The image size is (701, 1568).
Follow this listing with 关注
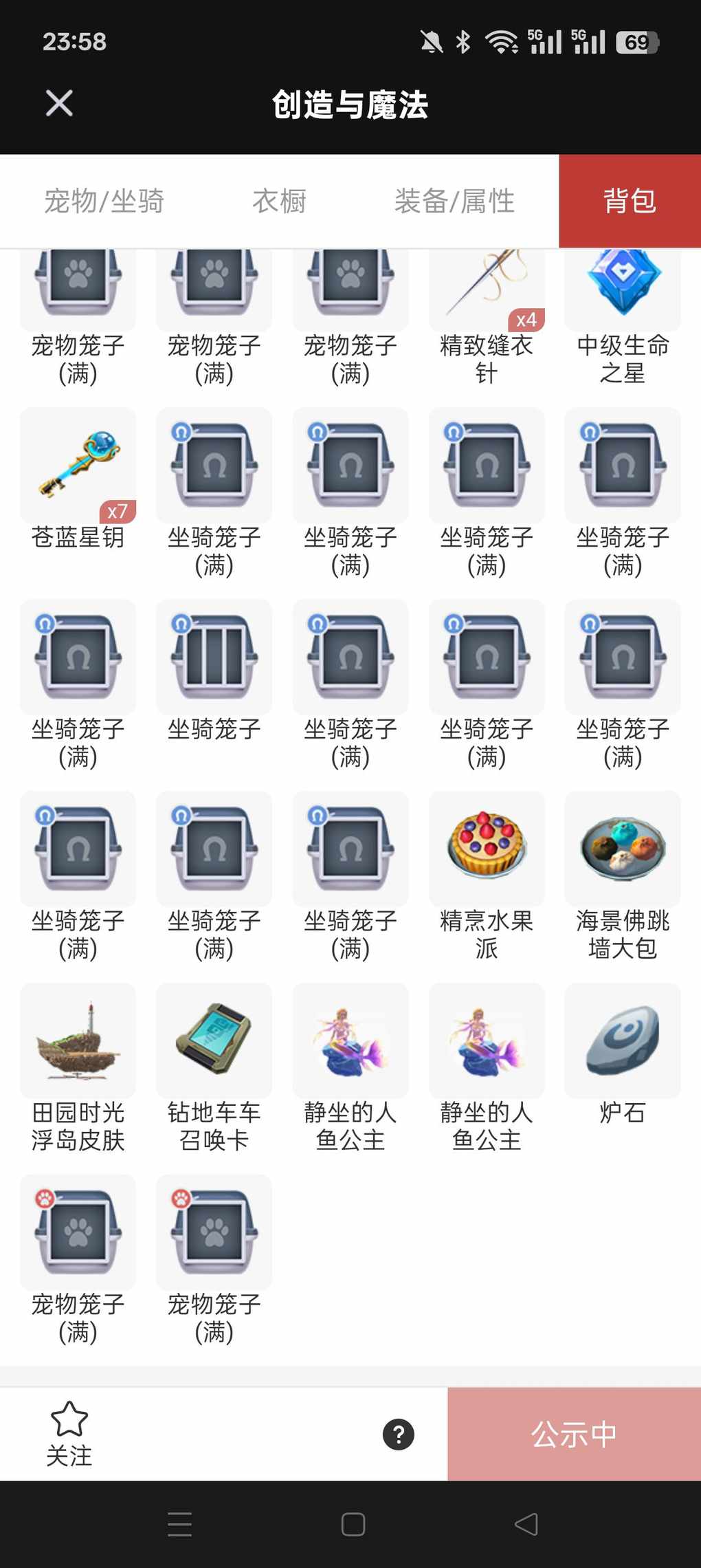pos(69,1433)
